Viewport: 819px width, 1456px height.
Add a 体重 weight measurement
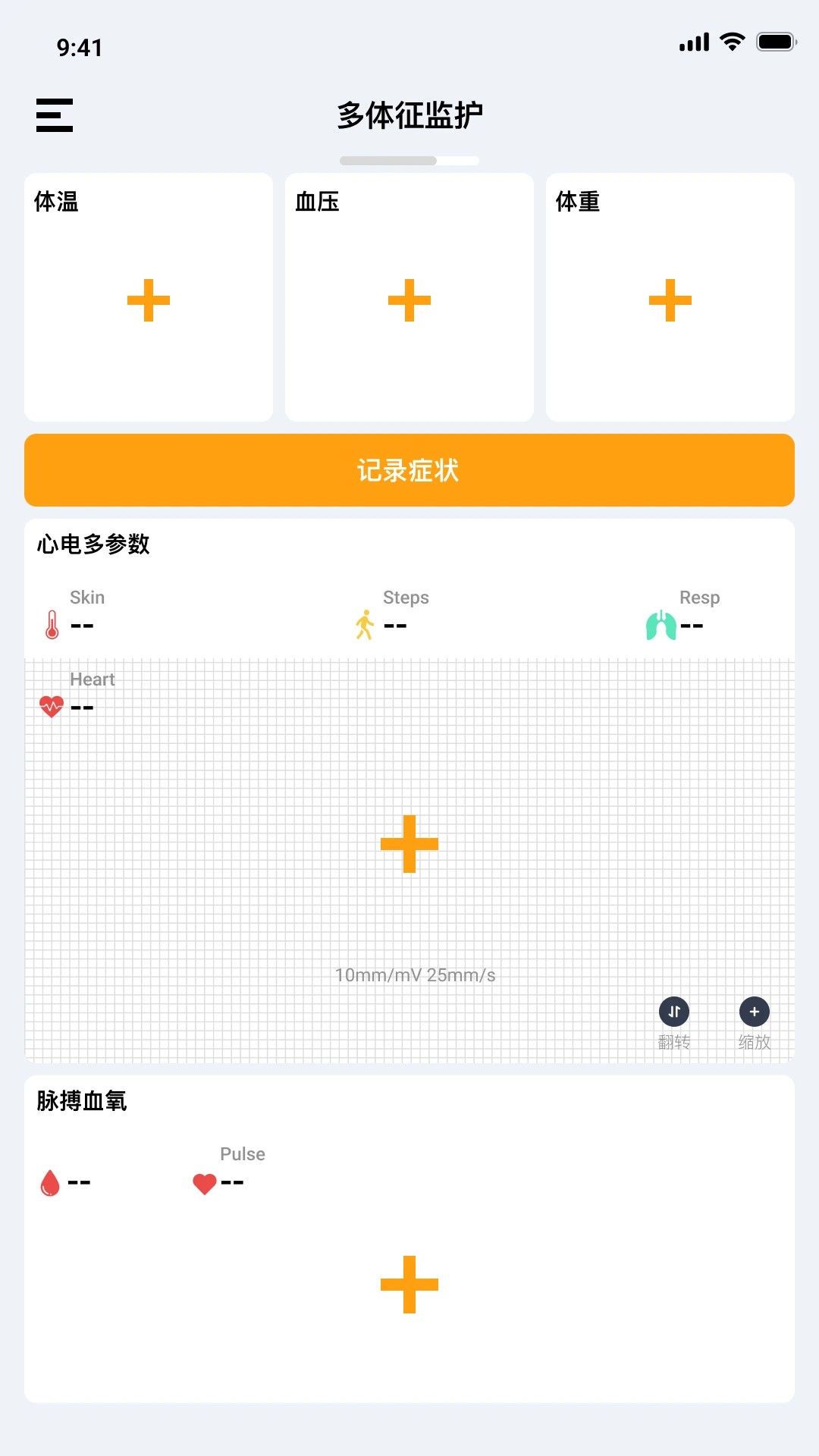click(x=670, y=300)
